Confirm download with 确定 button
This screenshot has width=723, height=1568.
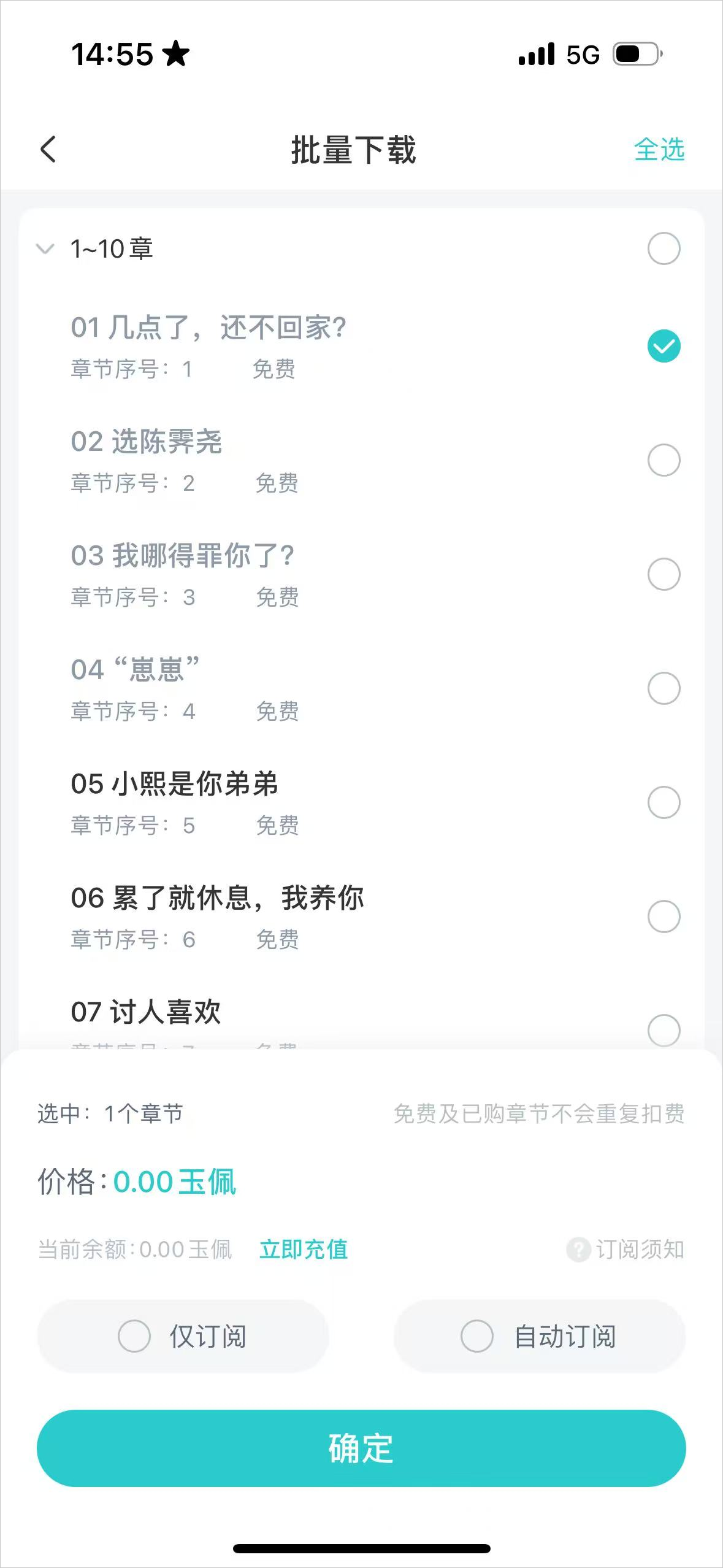pos(361,1448)
